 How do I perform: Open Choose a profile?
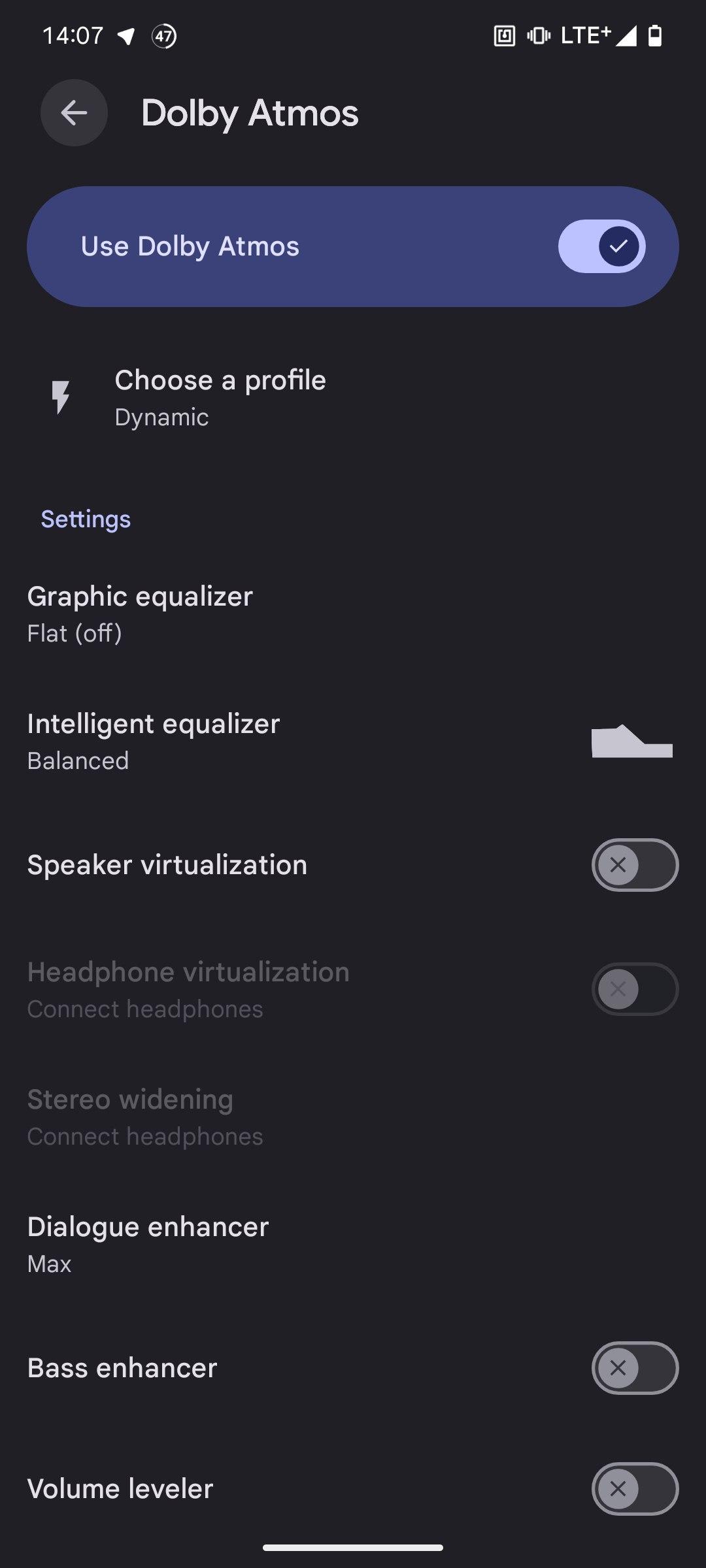[353, 398]
